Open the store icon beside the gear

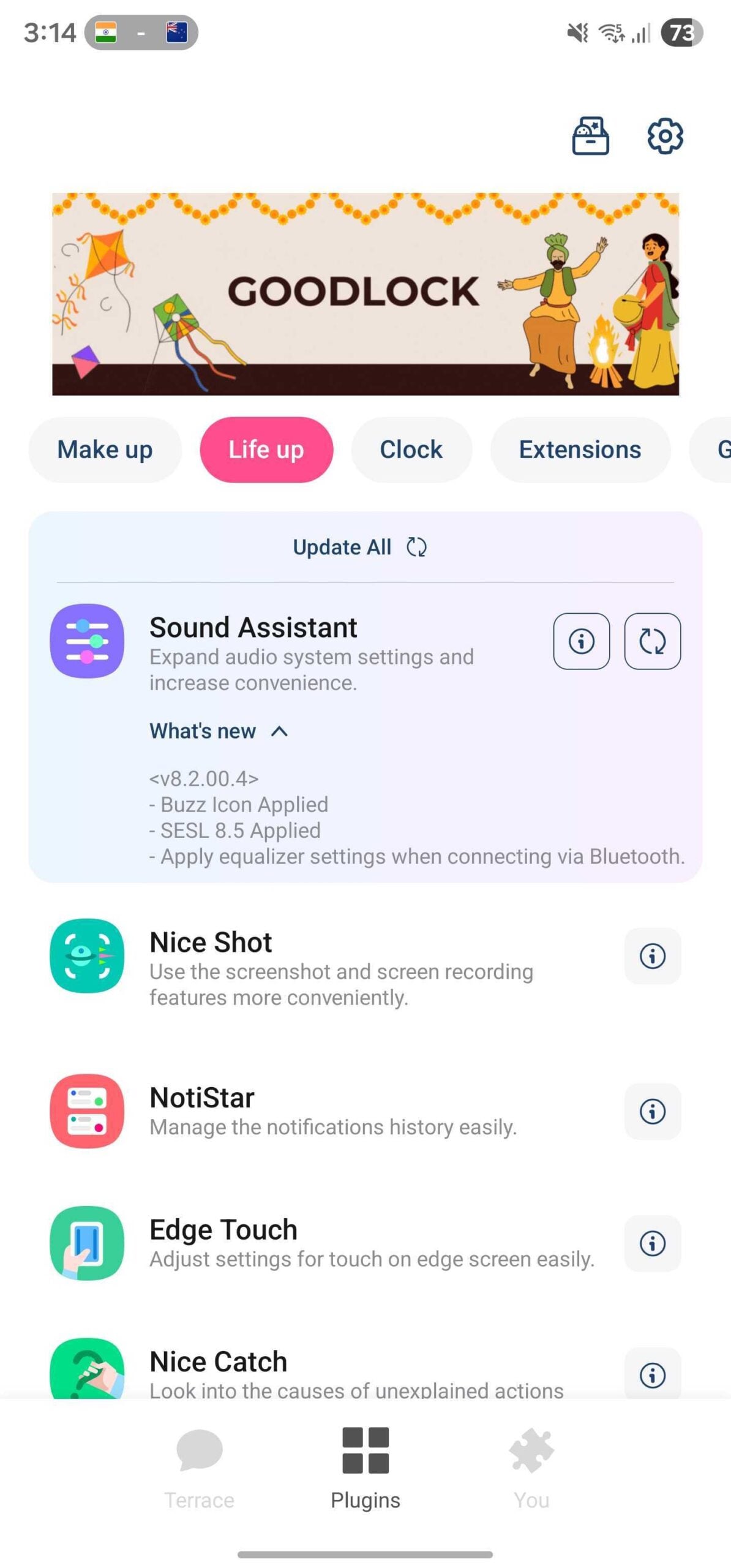coord(590,136)
